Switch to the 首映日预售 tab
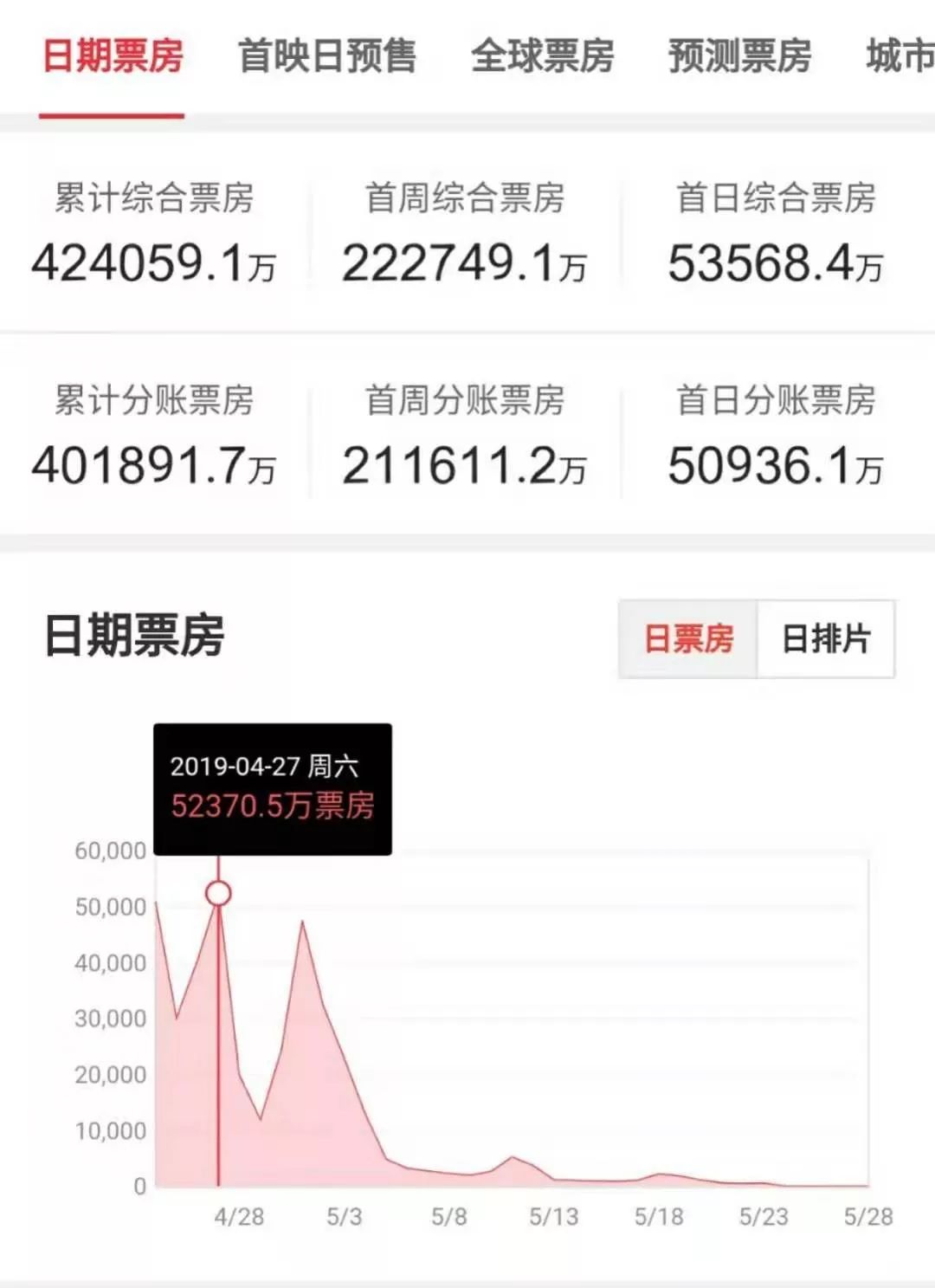The width and height of the screenshot is (935, 1288). point(326,56)
